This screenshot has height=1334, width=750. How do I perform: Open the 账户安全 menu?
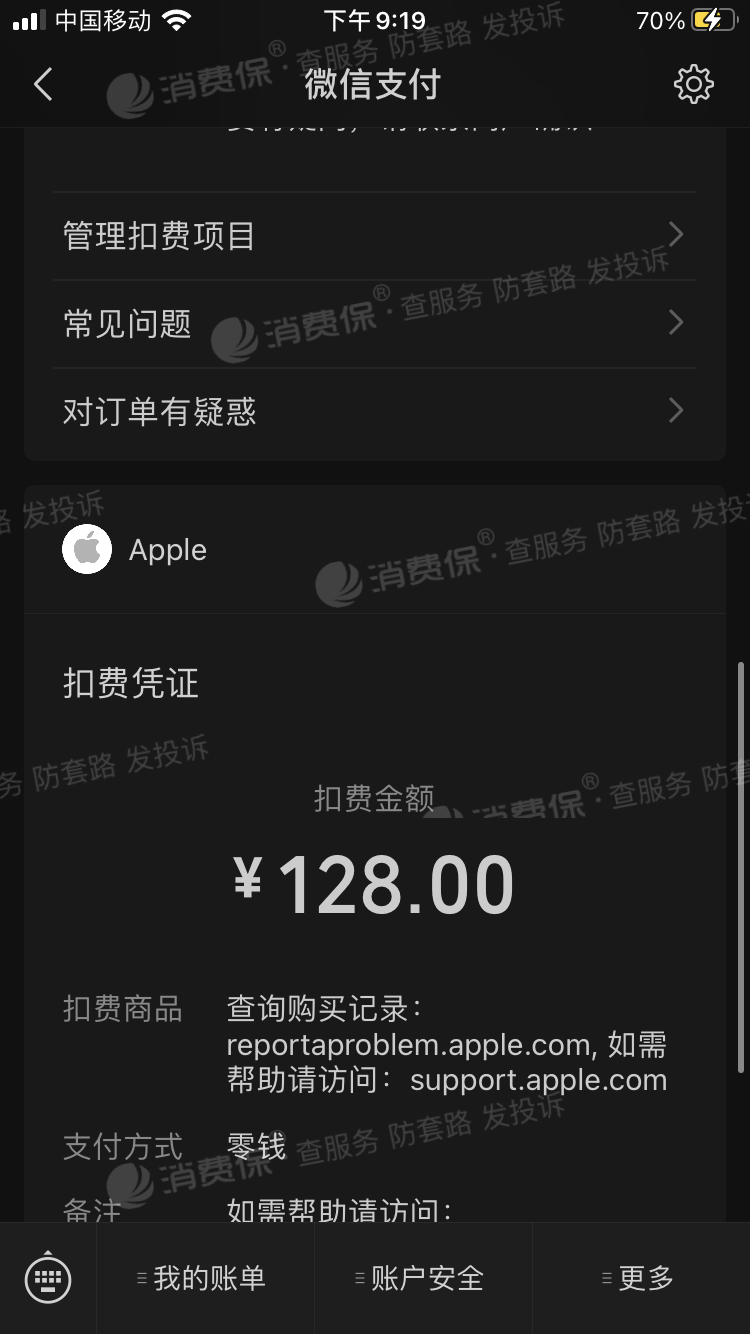pyautogui.click(x=424, y=1278)
